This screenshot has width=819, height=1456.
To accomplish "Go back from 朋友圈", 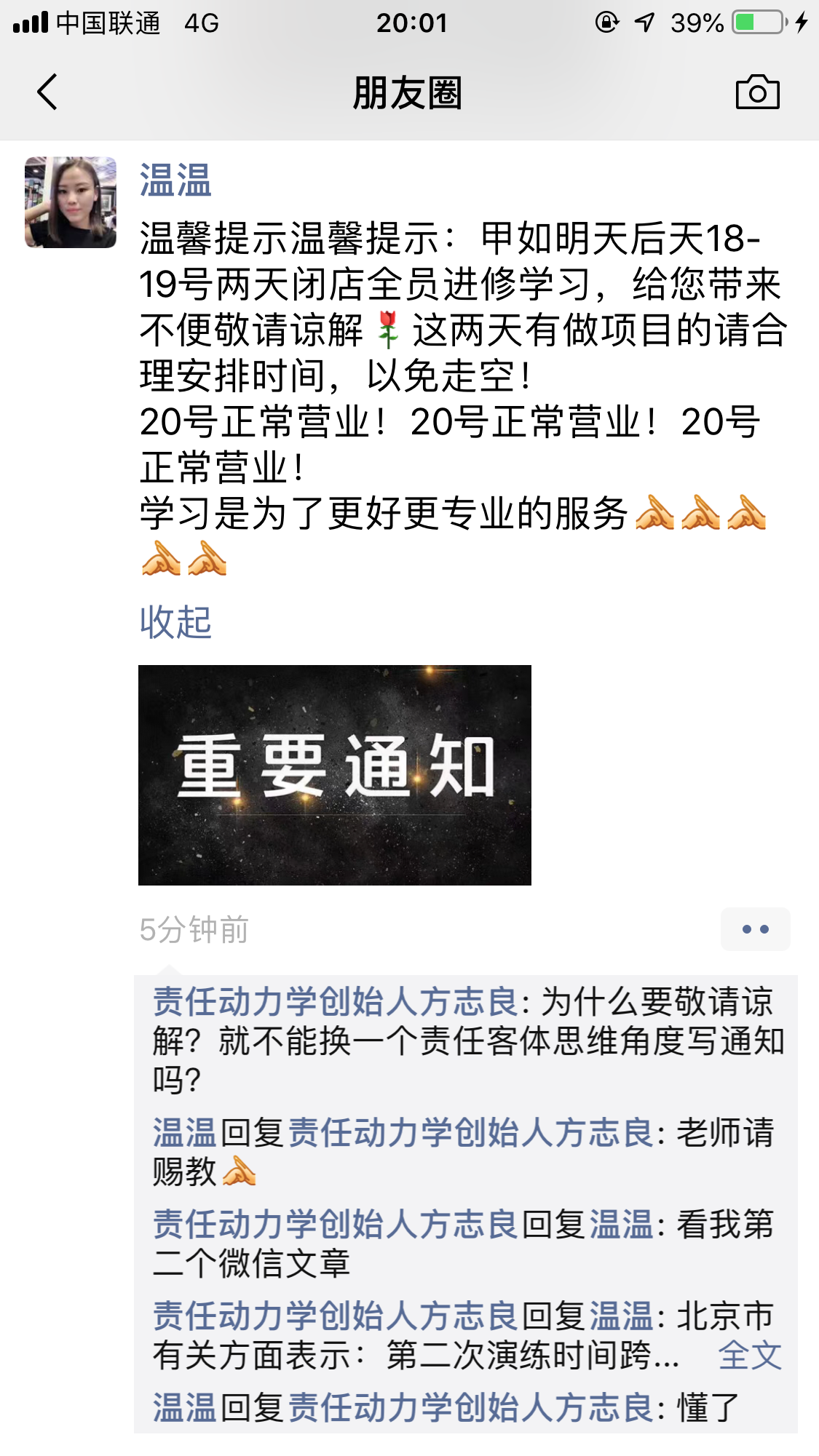I will (x=47, y=92).
